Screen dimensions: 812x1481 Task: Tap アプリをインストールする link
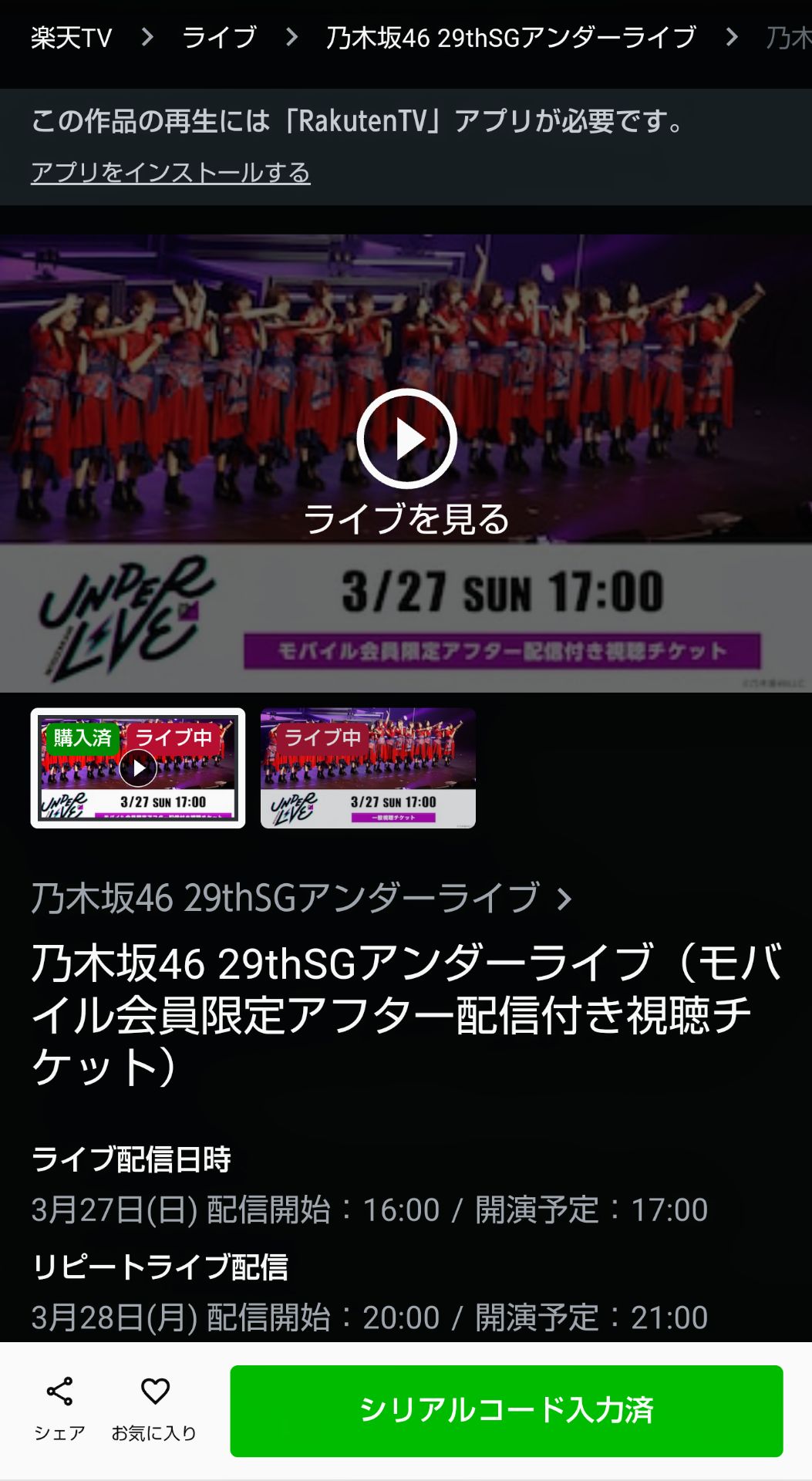click(x=170, y=172)
